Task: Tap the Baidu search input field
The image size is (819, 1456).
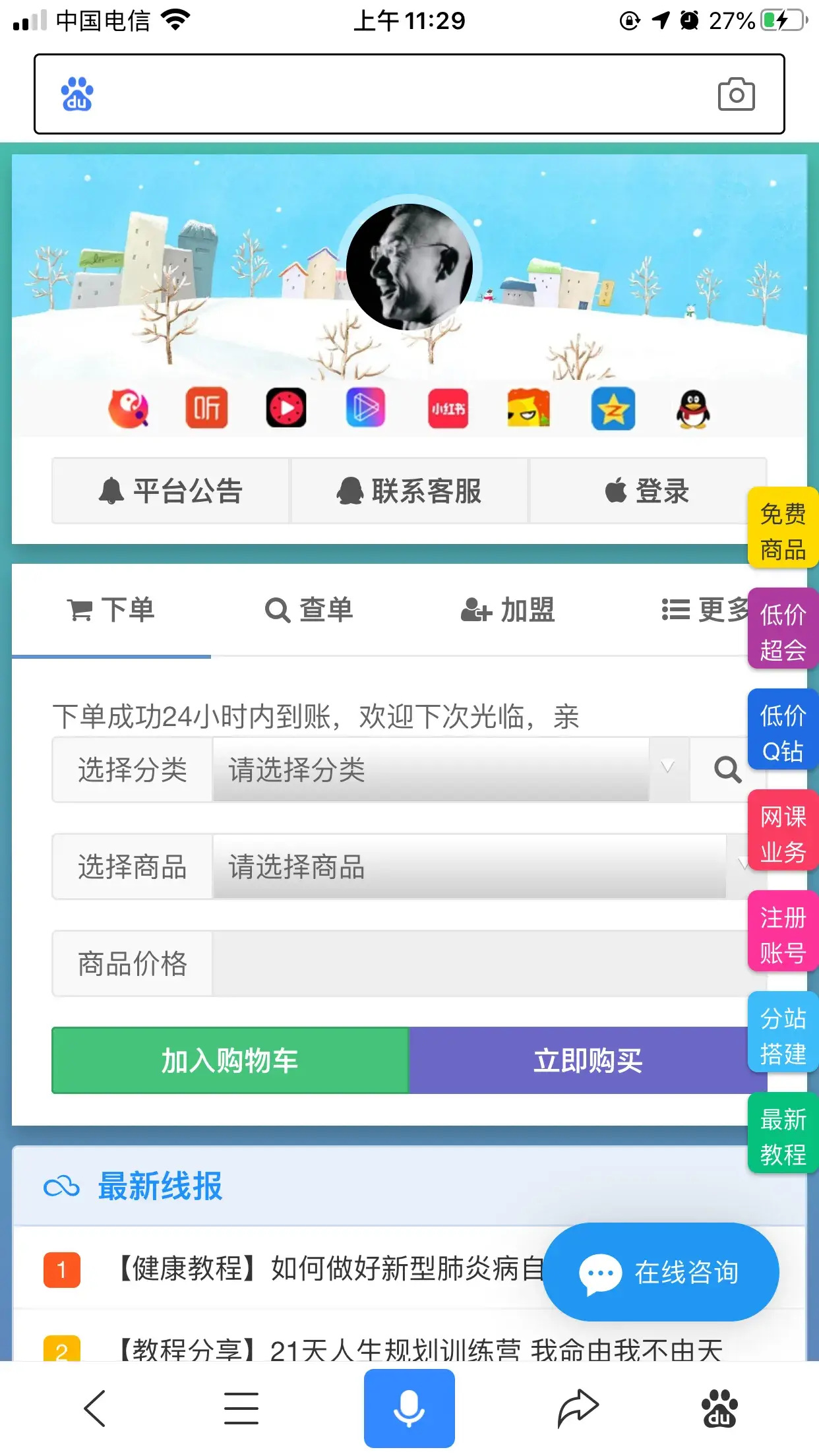Action: (396, 94)
